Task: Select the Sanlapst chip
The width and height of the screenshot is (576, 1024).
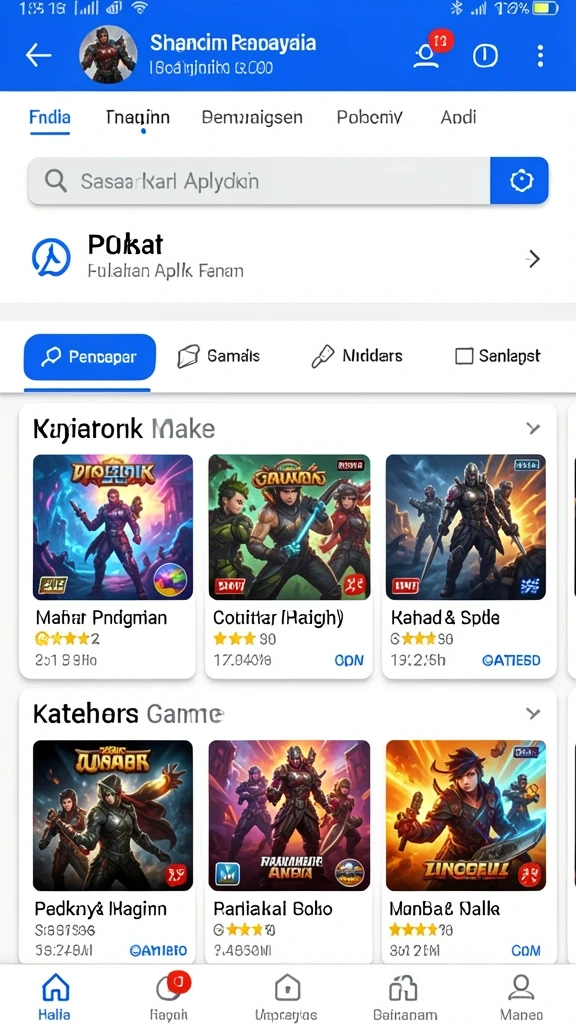Action: coord(498,357)
